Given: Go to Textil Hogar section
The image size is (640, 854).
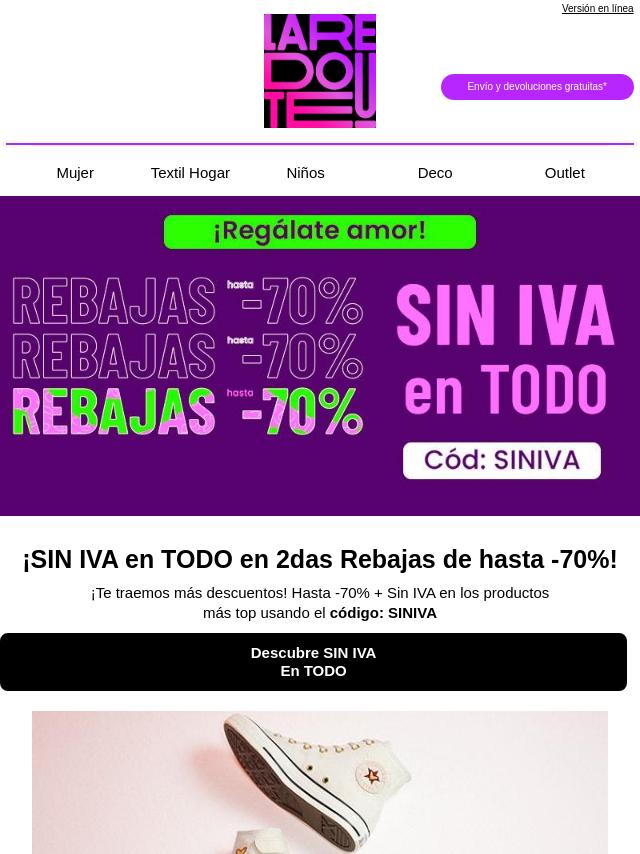Looking at the screenshot, I should 190,172.
